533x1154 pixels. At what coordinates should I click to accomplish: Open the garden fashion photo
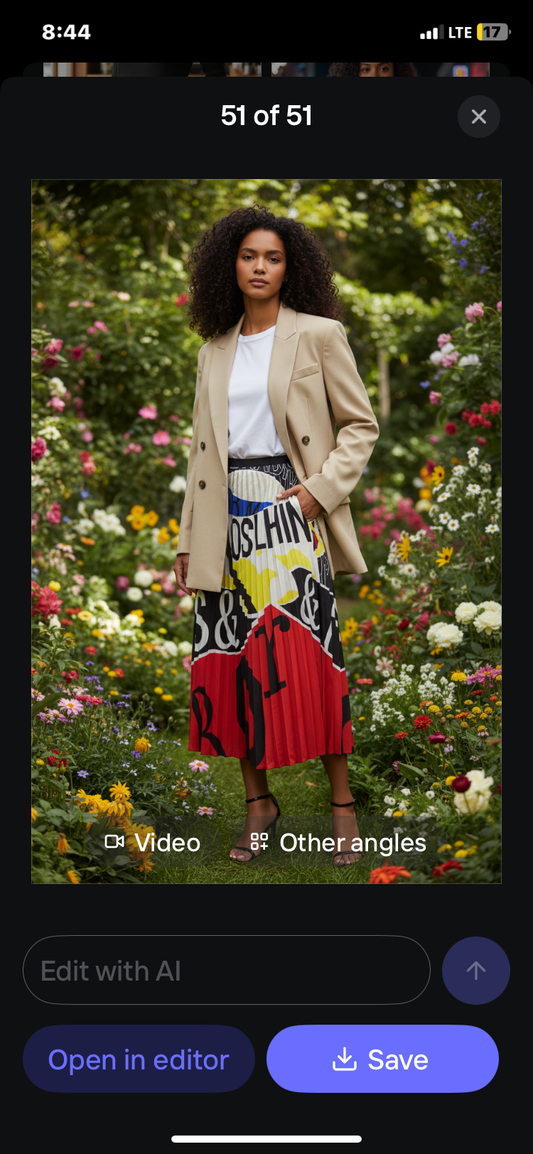(266, 531)
